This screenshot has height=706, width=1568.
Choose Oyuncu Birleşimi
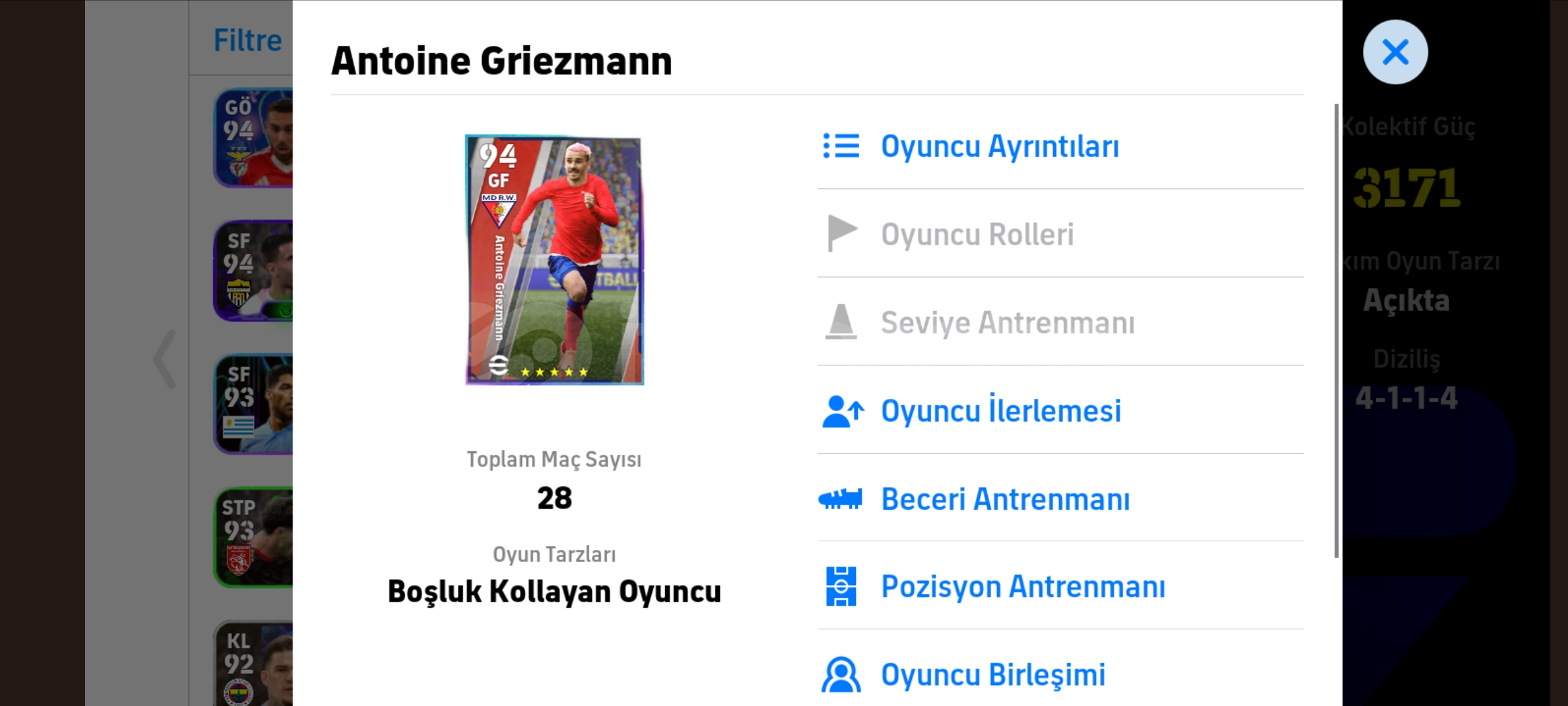tap(993, 675)
